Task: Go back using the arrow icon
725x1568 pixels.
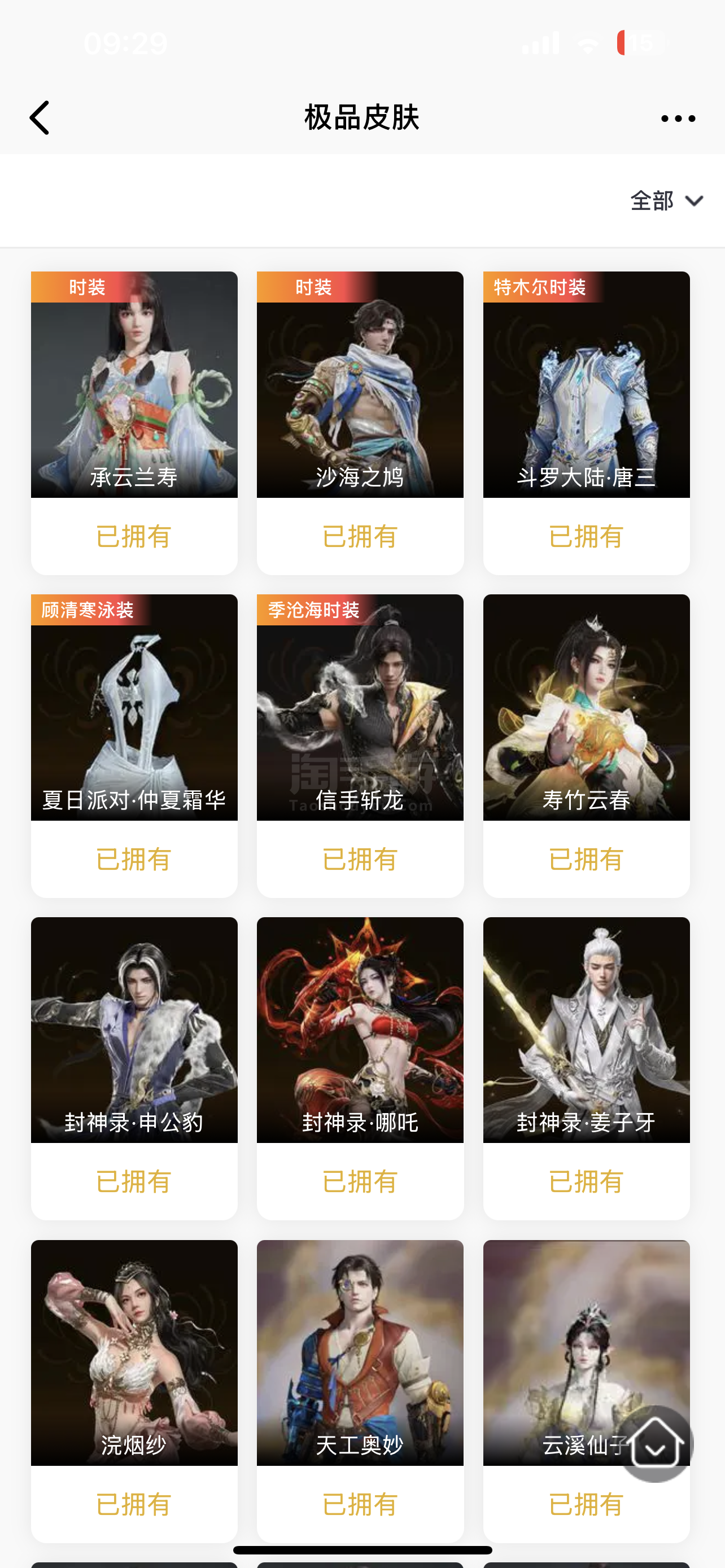Action: click(x=40, y=117)
